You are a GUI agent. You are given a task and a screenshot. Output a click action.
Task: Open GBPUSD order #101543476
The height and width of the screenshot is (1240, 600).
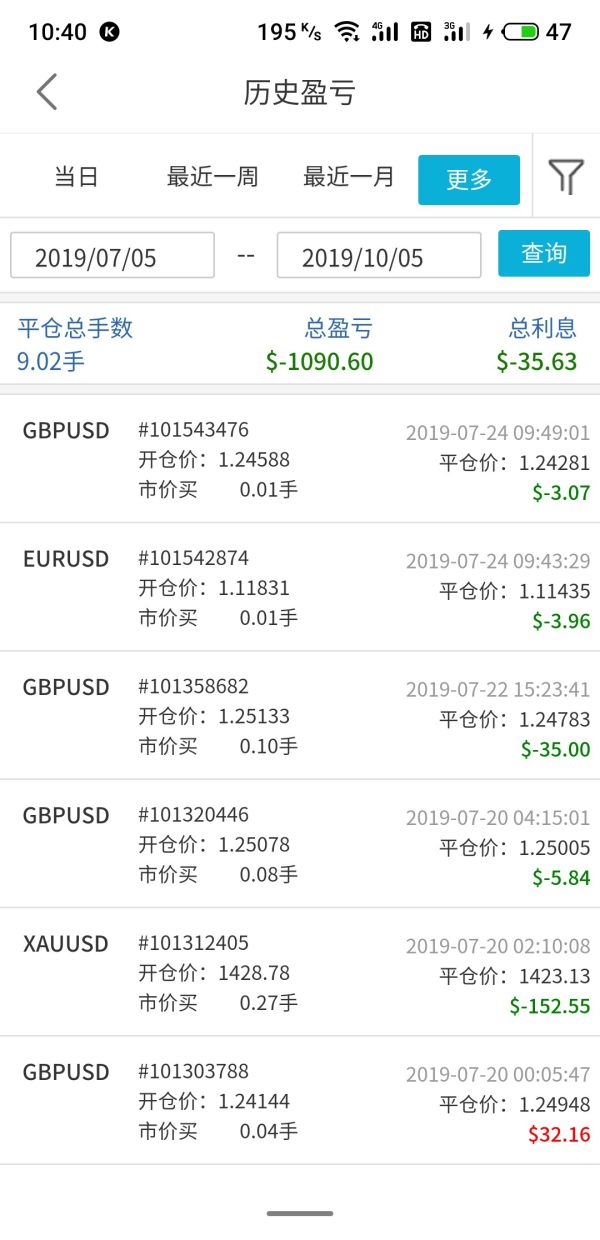click(x=300, y=460)
